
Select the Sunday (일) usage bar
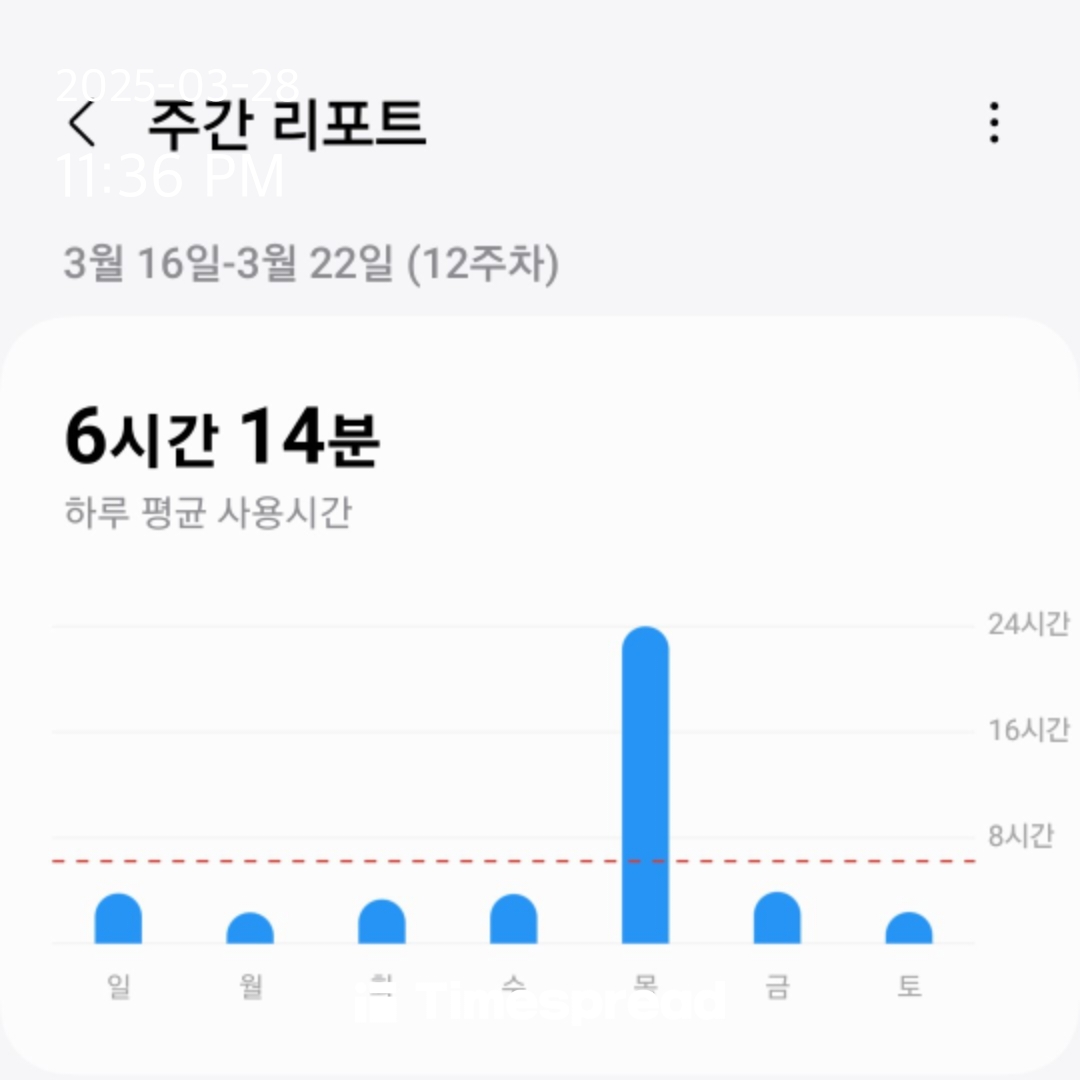pyautogui.click(x=118, y=918)
